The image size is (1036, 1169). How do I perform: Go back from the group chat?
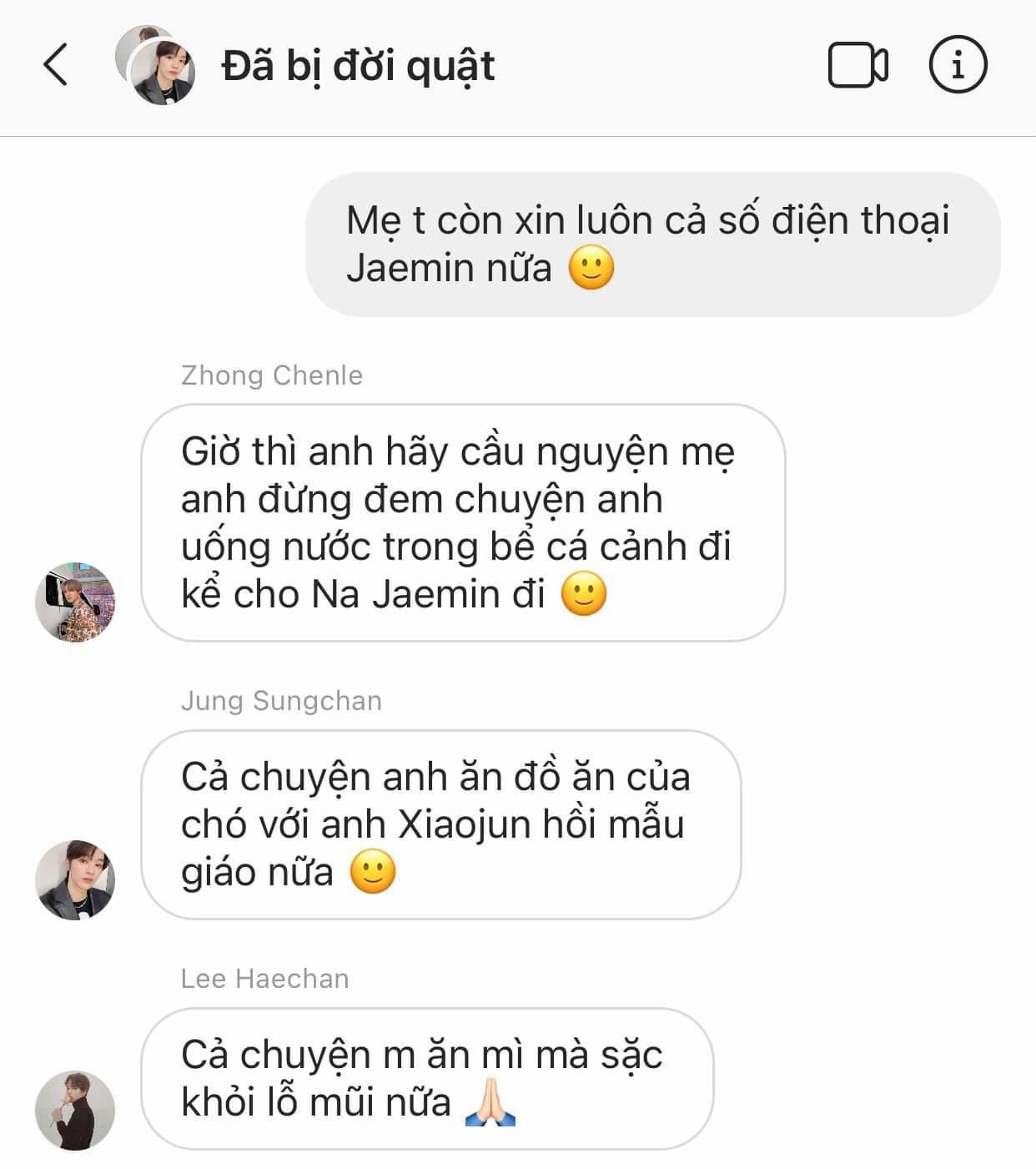click(x=55, y=65)
